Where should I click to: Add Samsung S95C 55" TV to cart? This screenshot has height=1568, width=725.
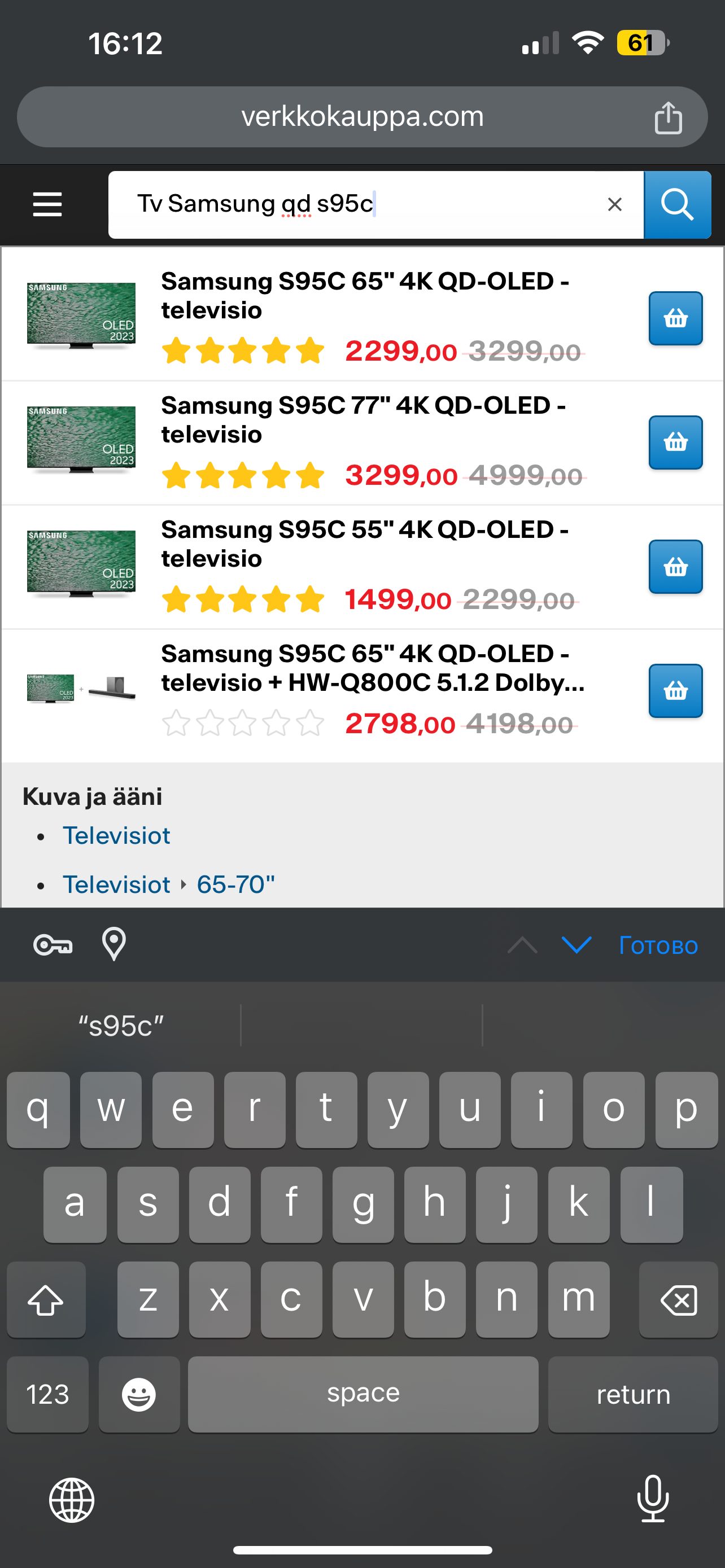[675, 567]
